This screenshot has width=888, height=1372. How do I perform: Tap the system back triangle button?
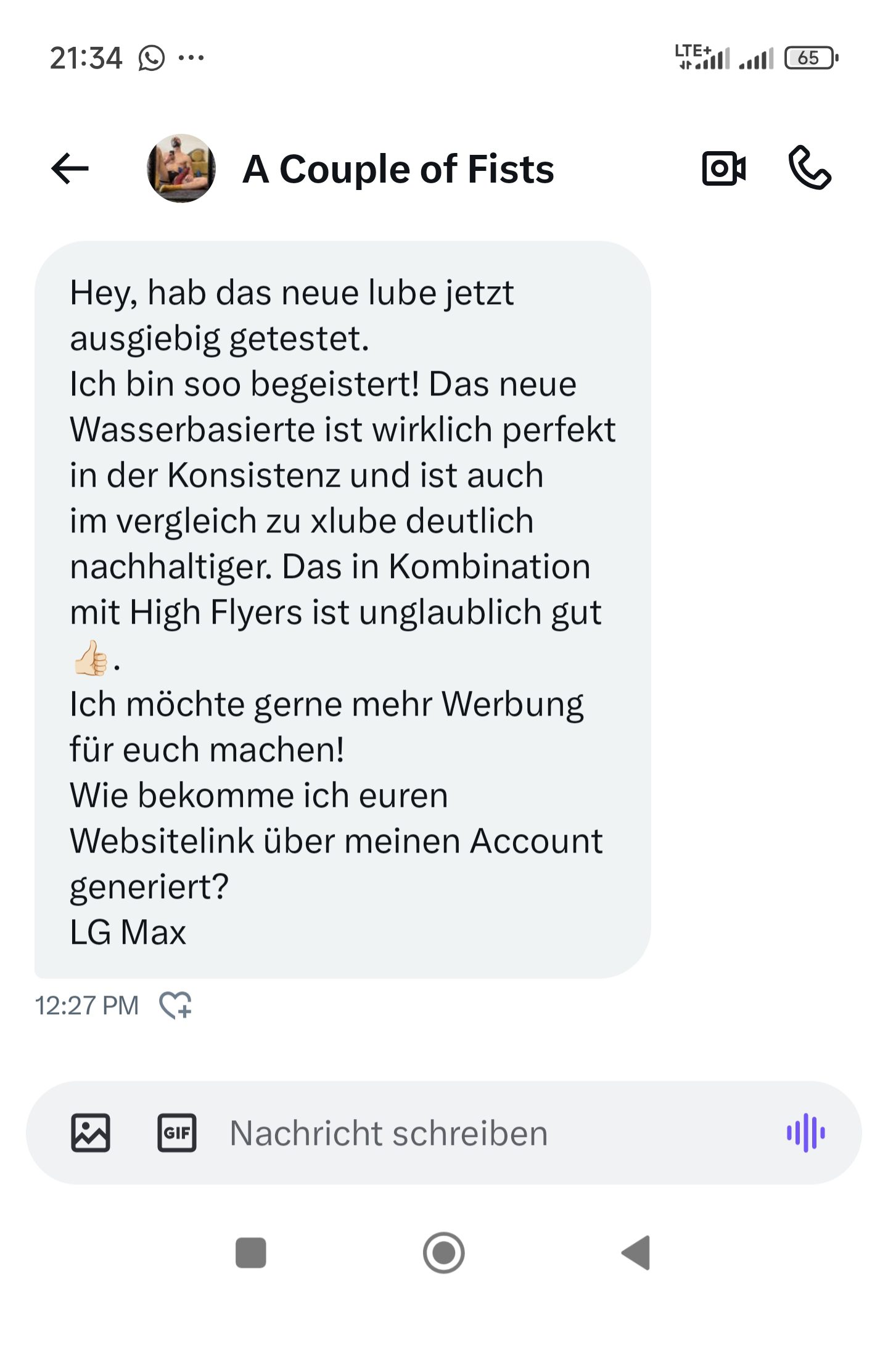(x=636, y=1252)
